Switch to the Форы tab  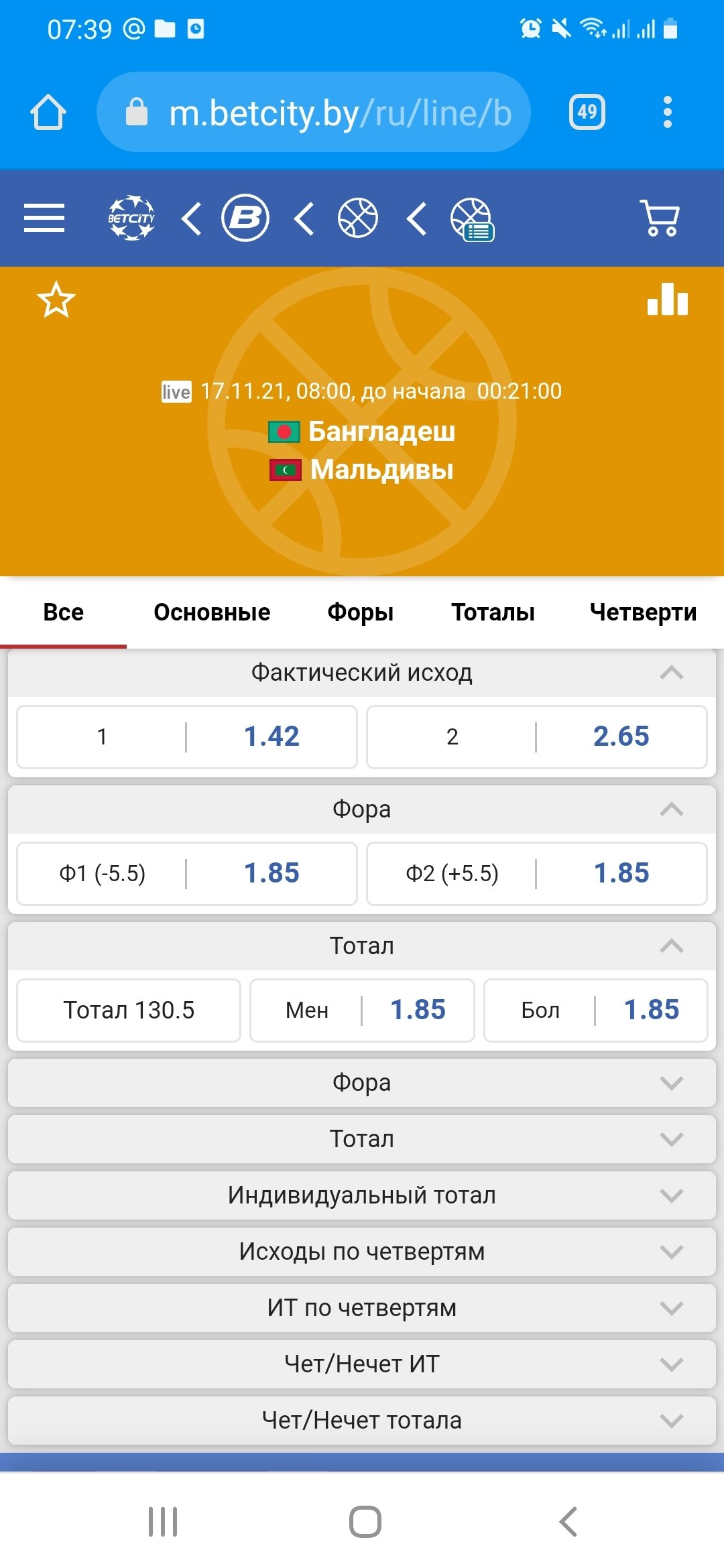tap(360, 612)
